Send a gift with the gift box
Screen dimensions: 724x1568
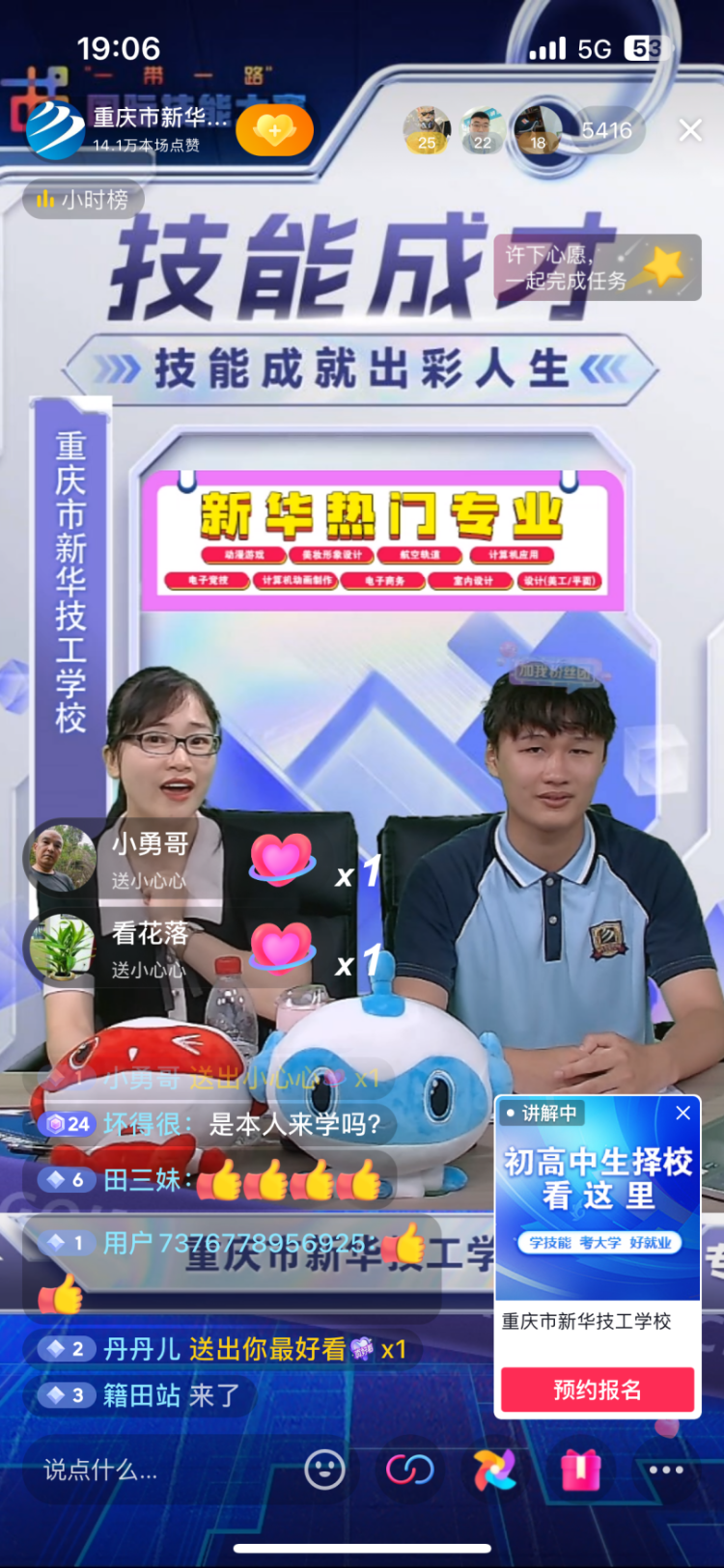pos(580,1471)
